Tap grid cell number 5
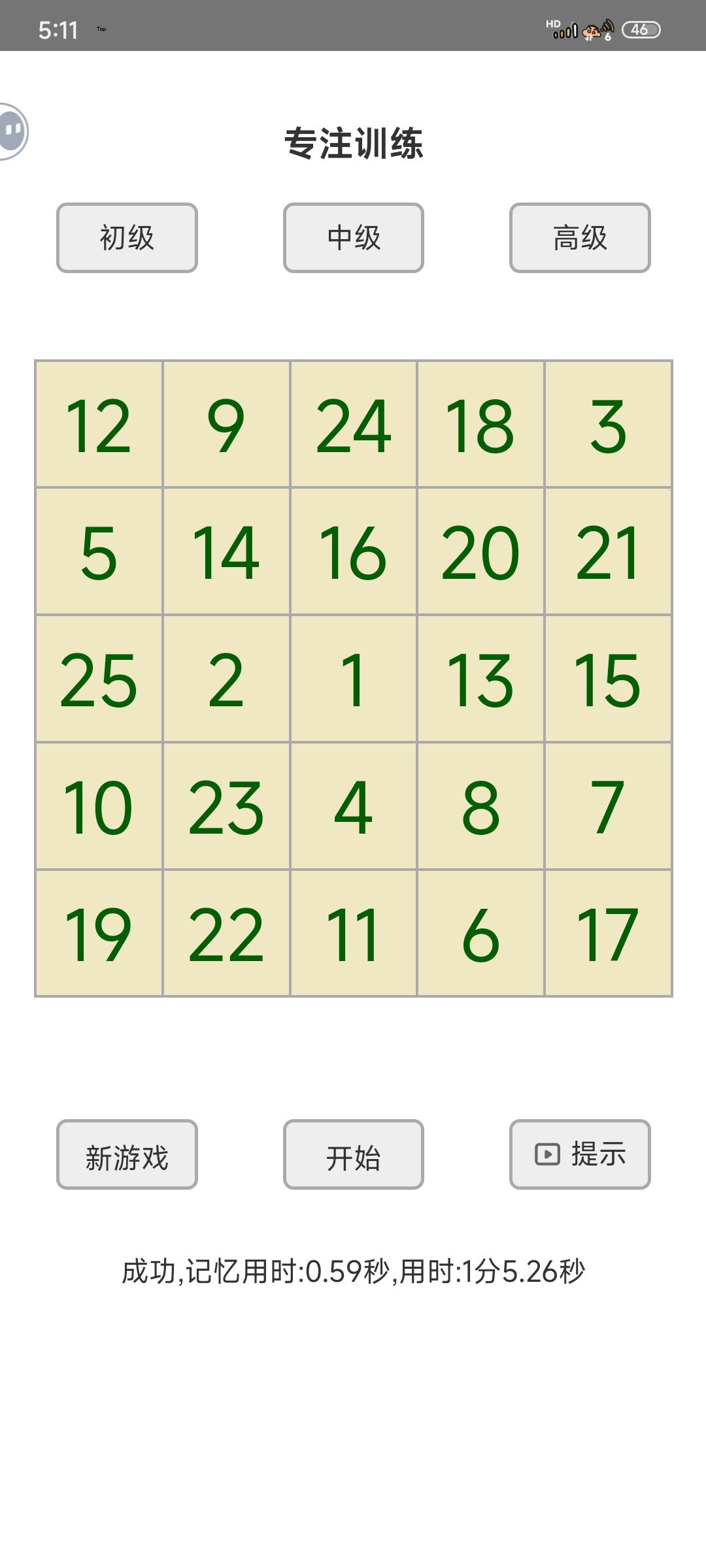706x1568 pixels. point(99,552)
